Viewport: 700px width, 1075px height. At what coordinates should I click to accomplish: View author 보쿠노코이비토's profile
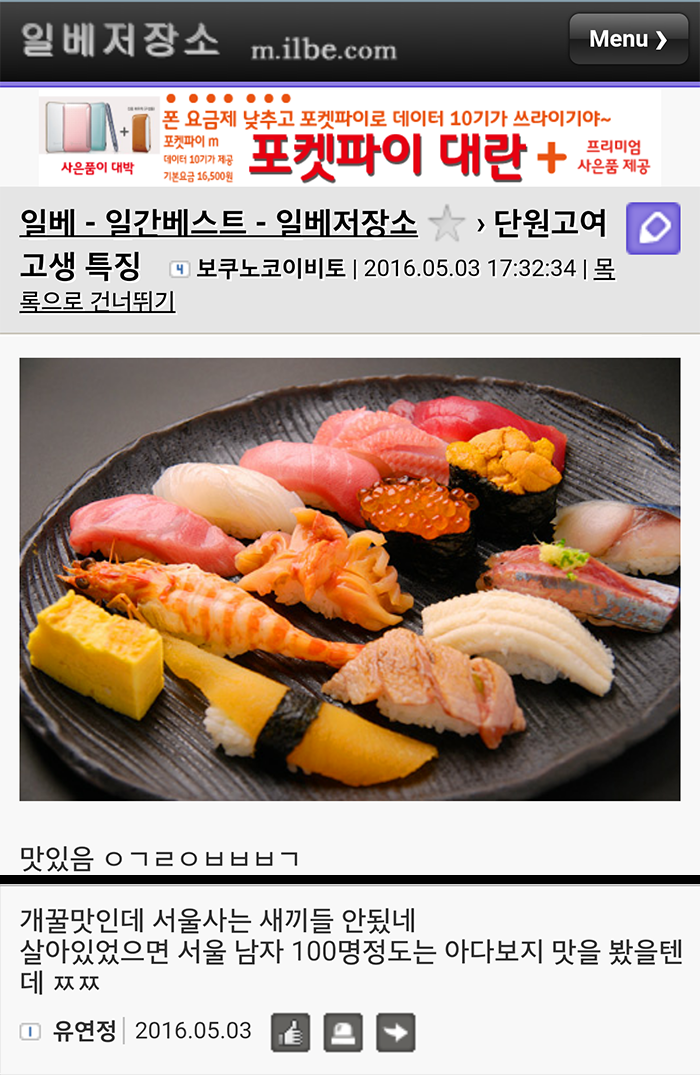point(270,268)
